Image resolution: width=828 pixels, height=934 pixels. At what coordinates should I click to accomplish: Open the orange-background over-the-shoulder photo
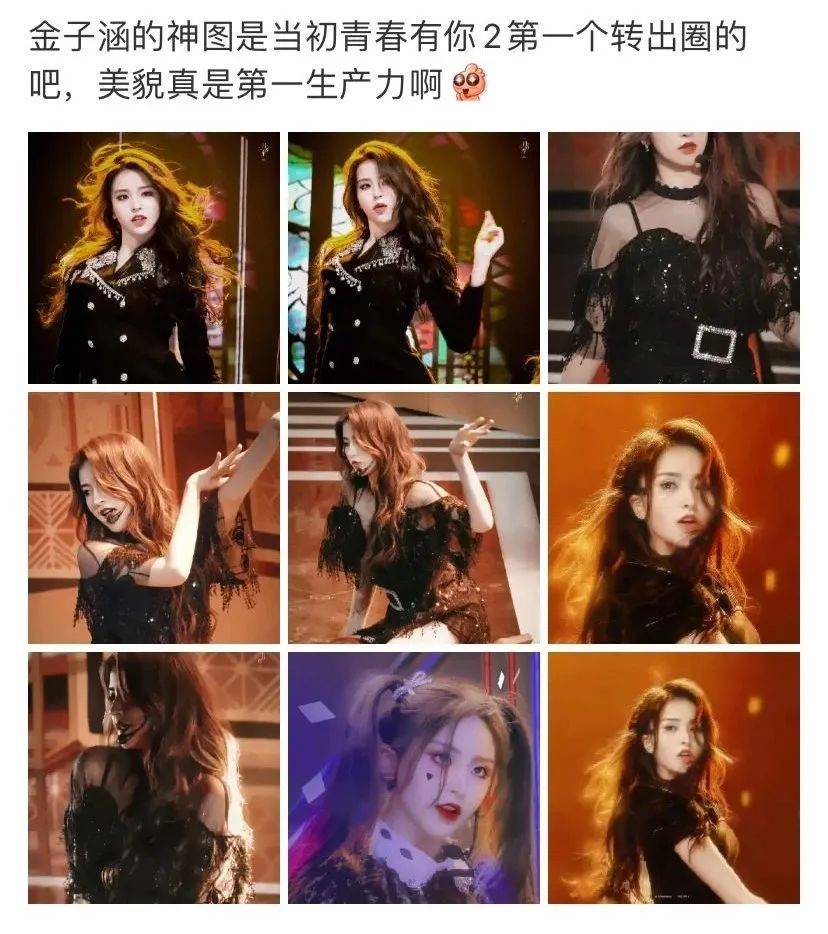point(673,777)
